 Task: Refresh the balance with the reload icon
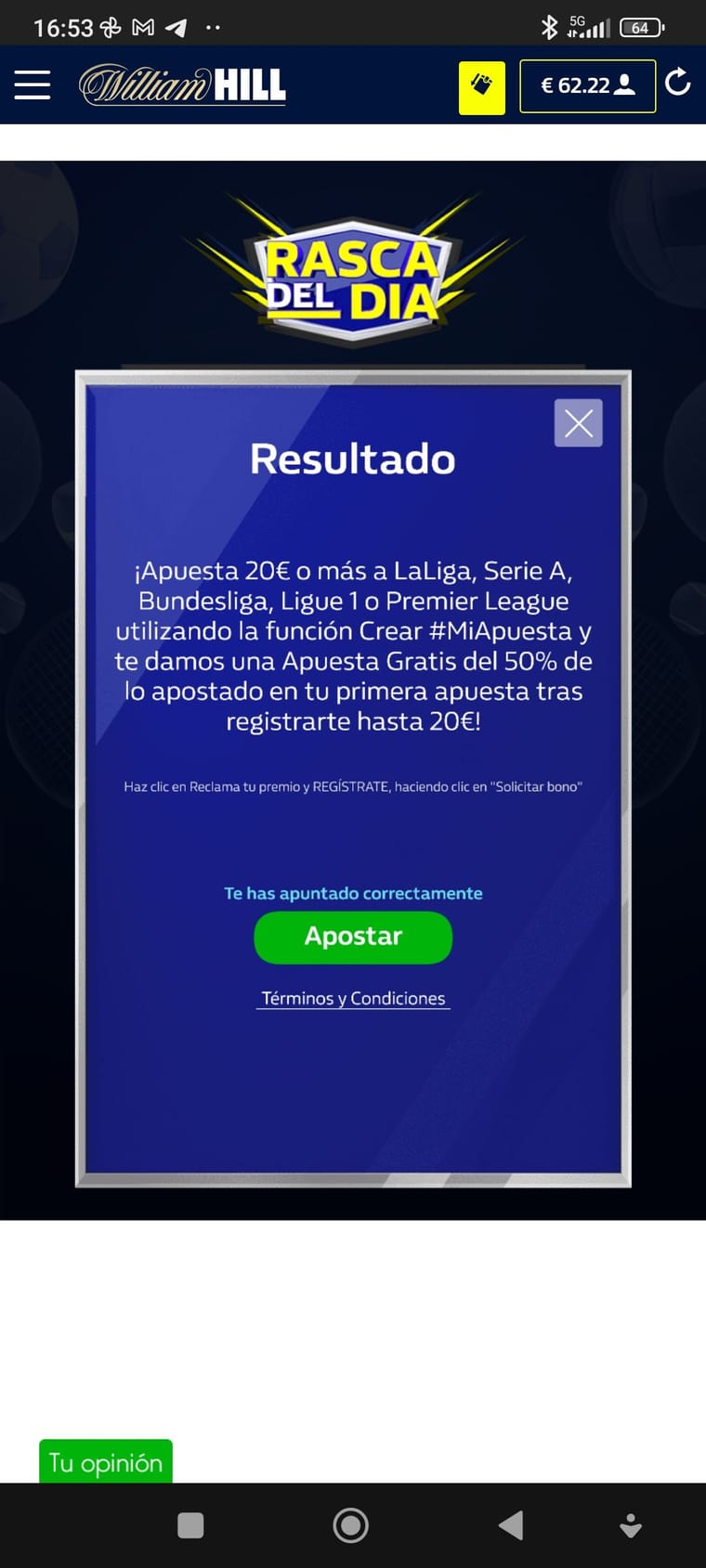678,83
